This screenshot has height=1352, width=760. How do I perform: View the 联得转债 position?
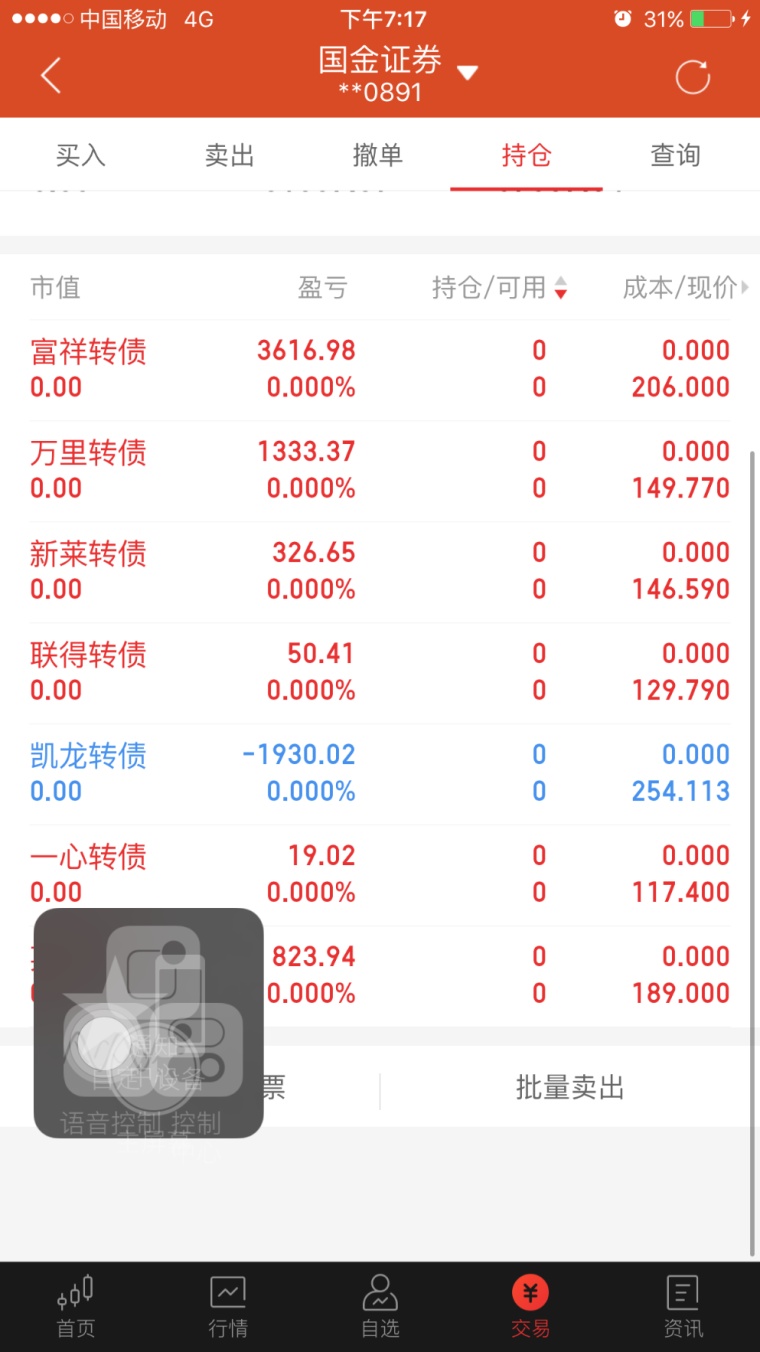tap(380, 672)
